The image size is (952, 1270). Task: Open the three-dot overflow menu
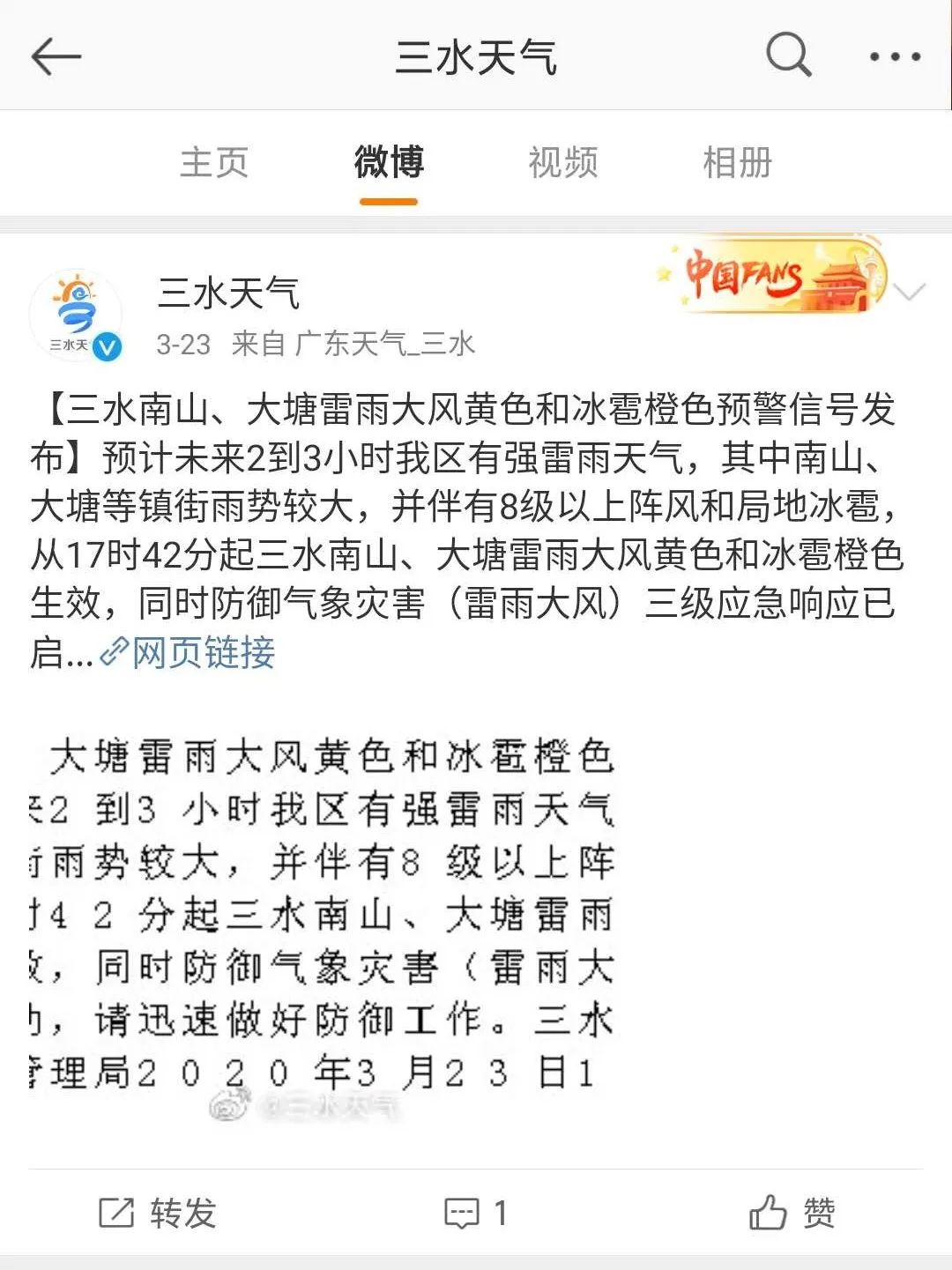pyautogui.click(x=895, y=57)
